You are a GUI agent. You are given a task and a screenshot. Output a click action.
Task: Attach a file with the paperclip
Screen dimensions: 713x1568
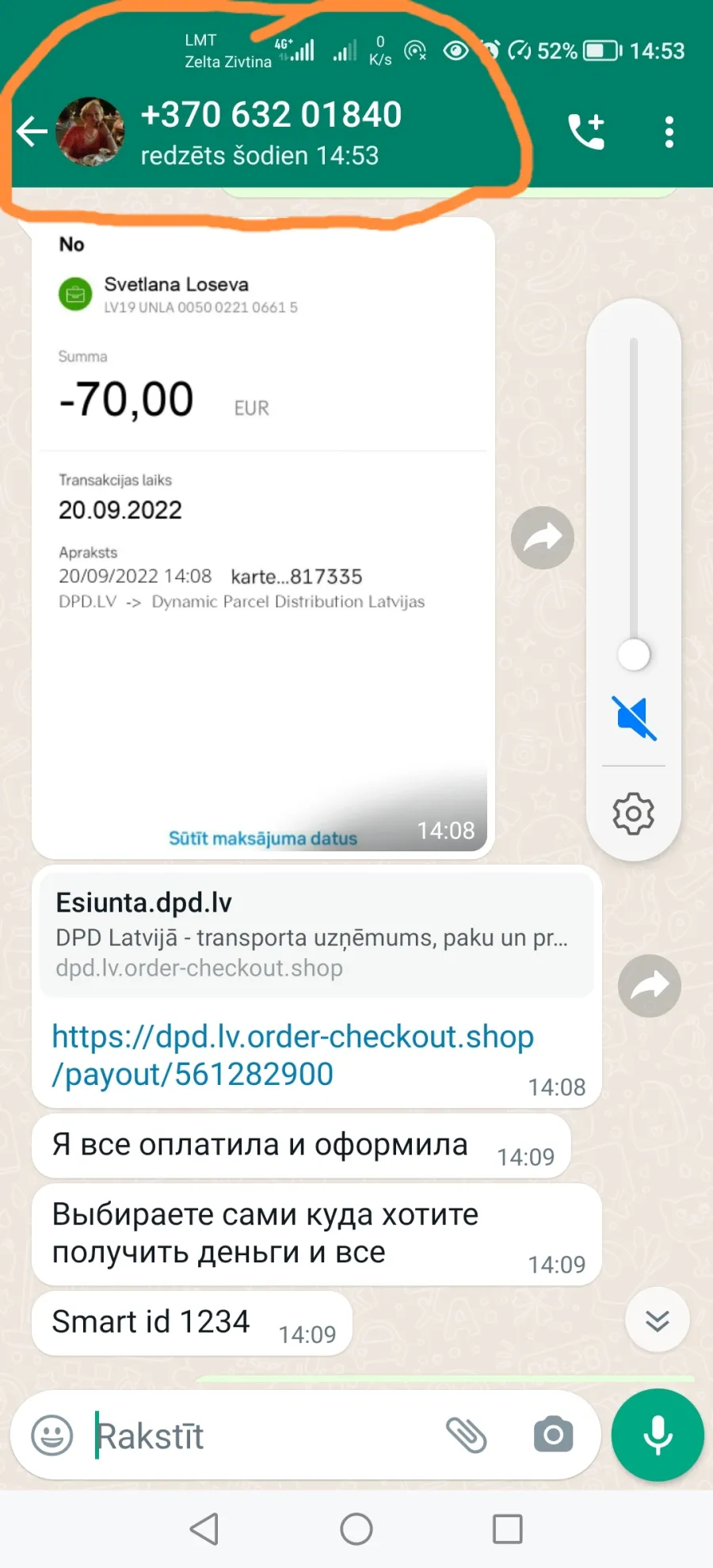coord(467,1435)
